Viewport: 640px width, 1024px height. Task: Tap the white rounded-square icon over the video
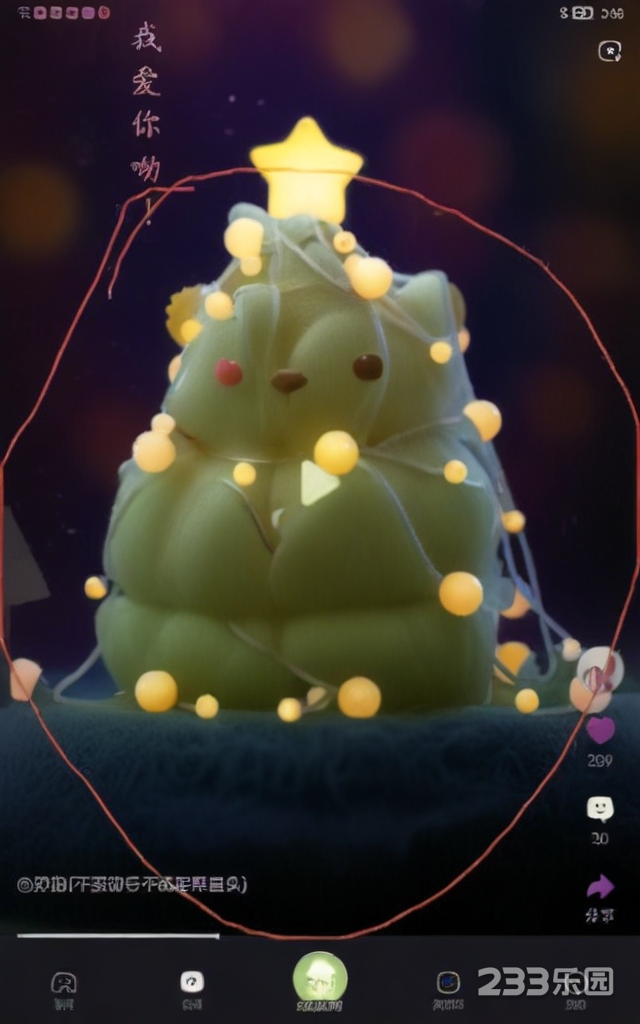(610, 51)
